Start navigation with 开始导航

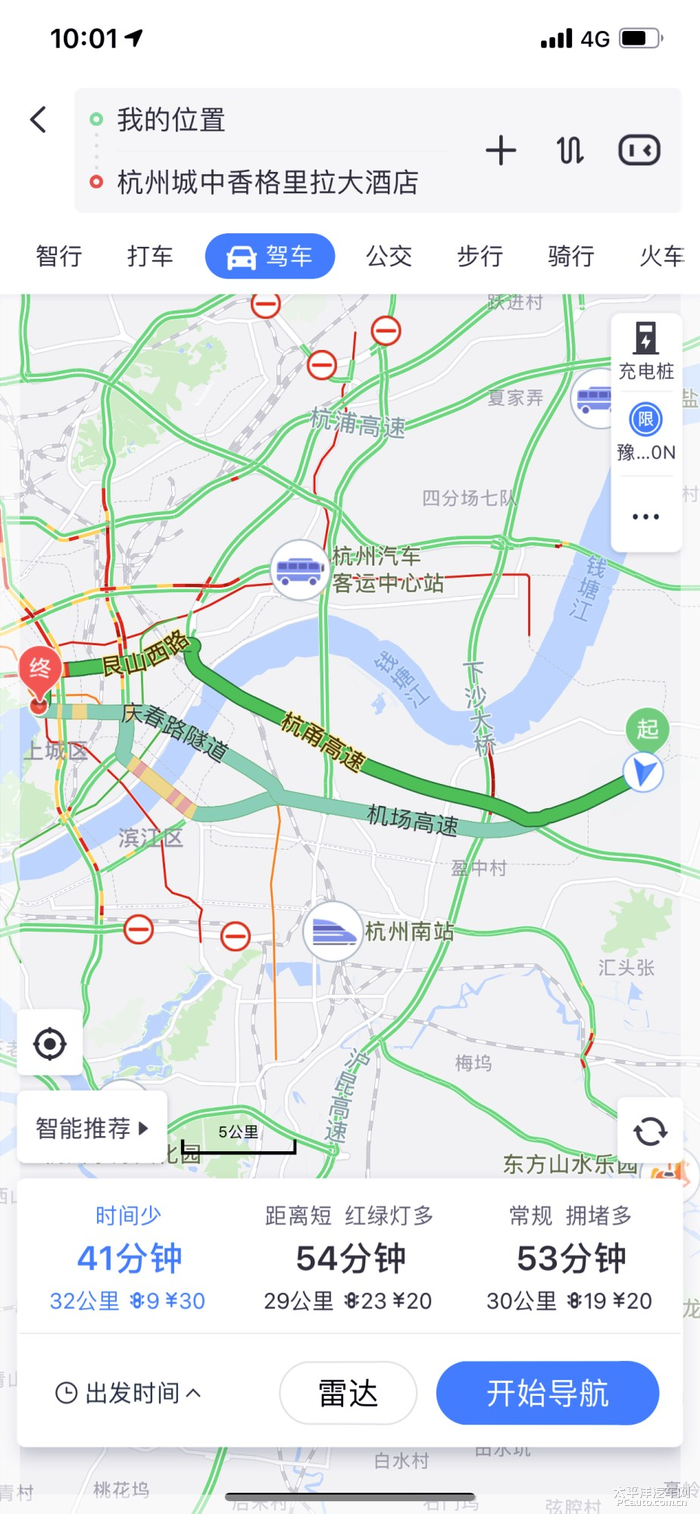pyautogui.click(x=547, y=1392)
